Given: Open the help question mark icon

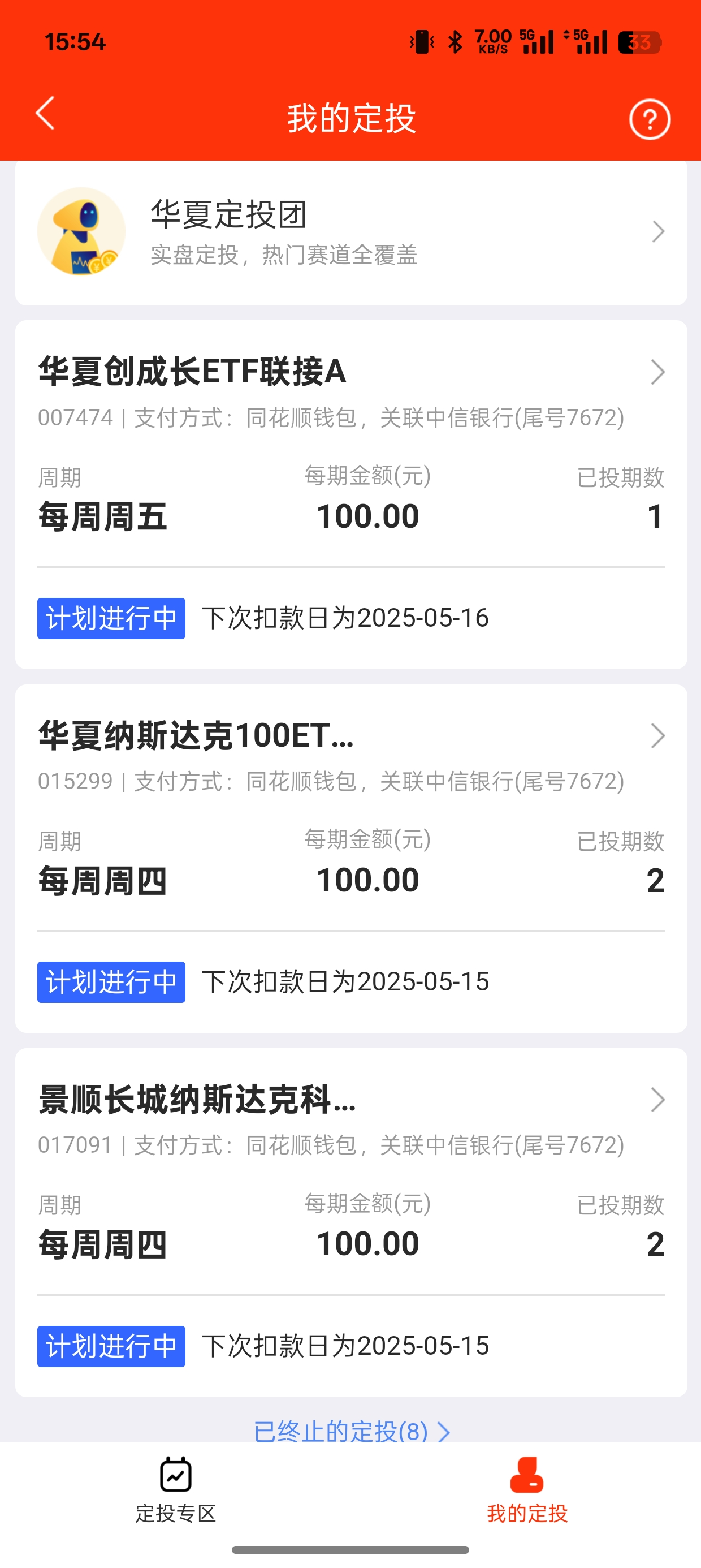Looking at the screenshot, I should coord(650,119).
